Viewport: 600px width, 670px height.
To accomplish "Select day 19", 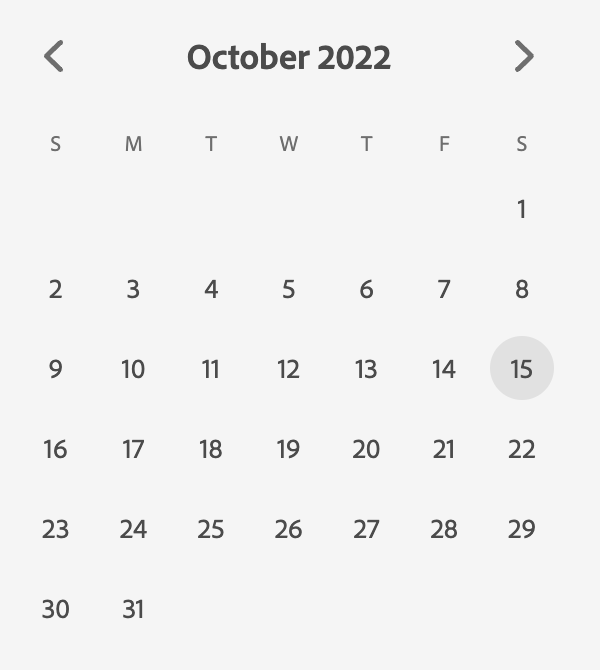I will [x=288, y=449].
